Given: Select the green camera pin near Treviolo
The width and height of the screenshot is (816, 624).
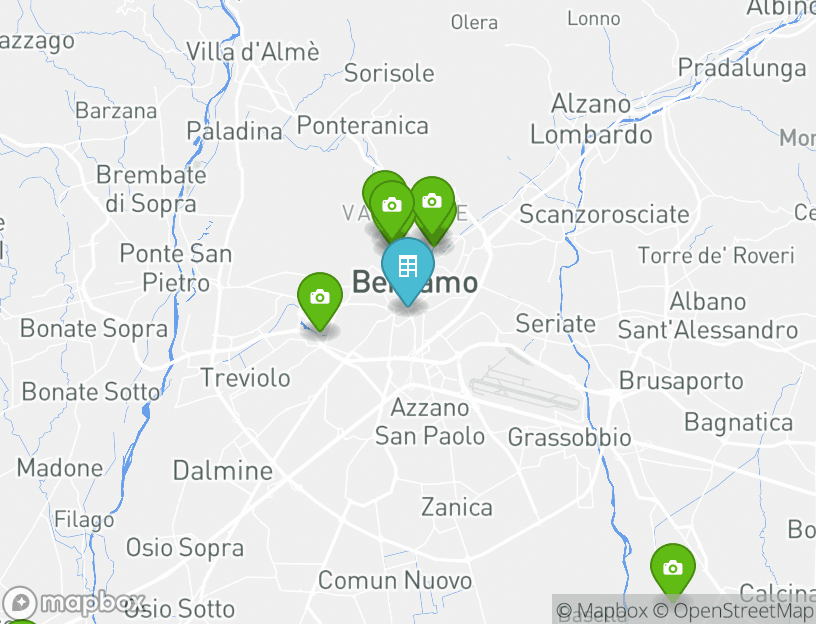Looking at the screenshot, I should click(x=319, y=298).
